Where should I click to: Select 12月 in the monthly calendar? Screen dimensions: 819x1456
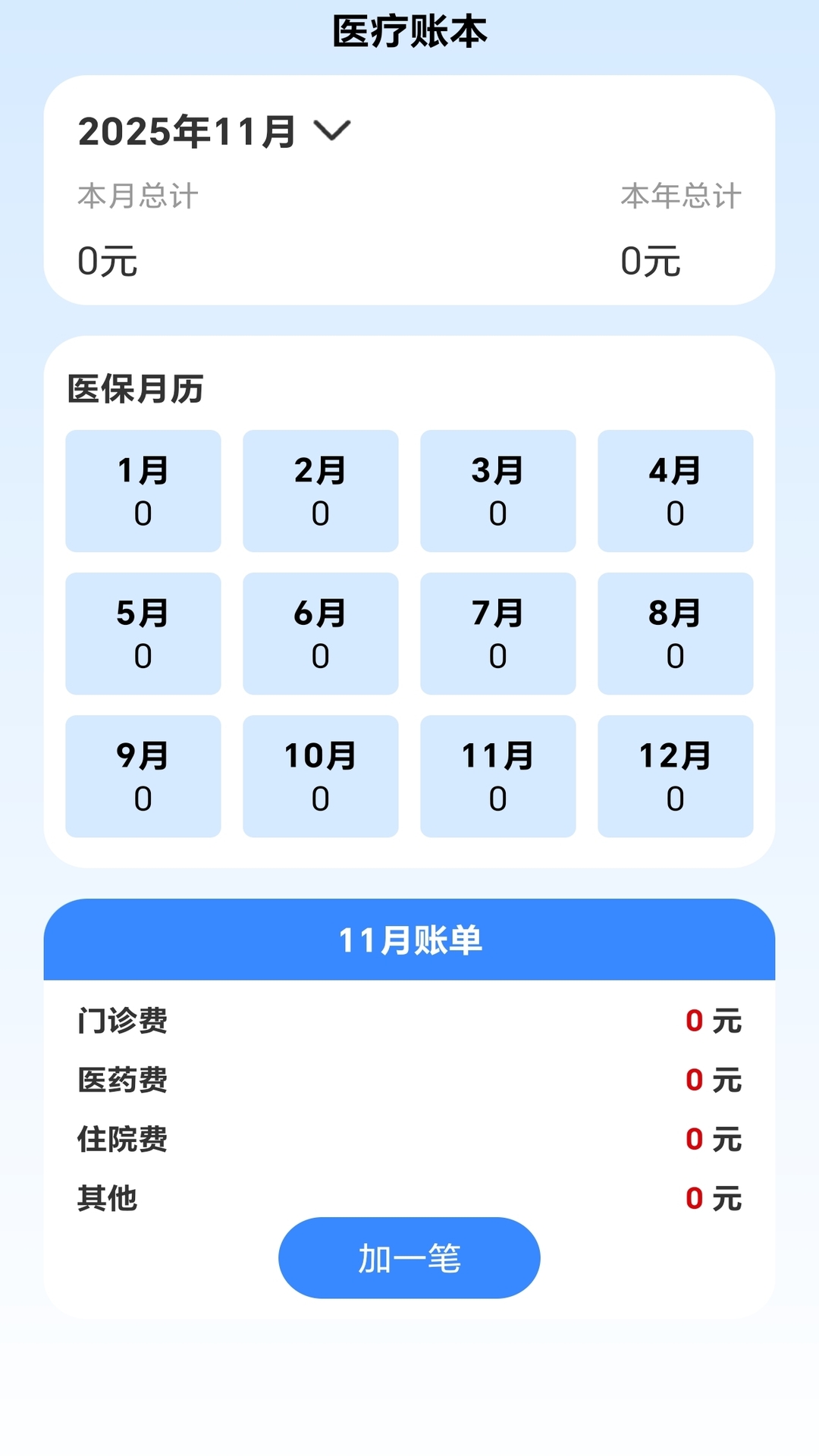pyautogui.click(x=675, y=775)
